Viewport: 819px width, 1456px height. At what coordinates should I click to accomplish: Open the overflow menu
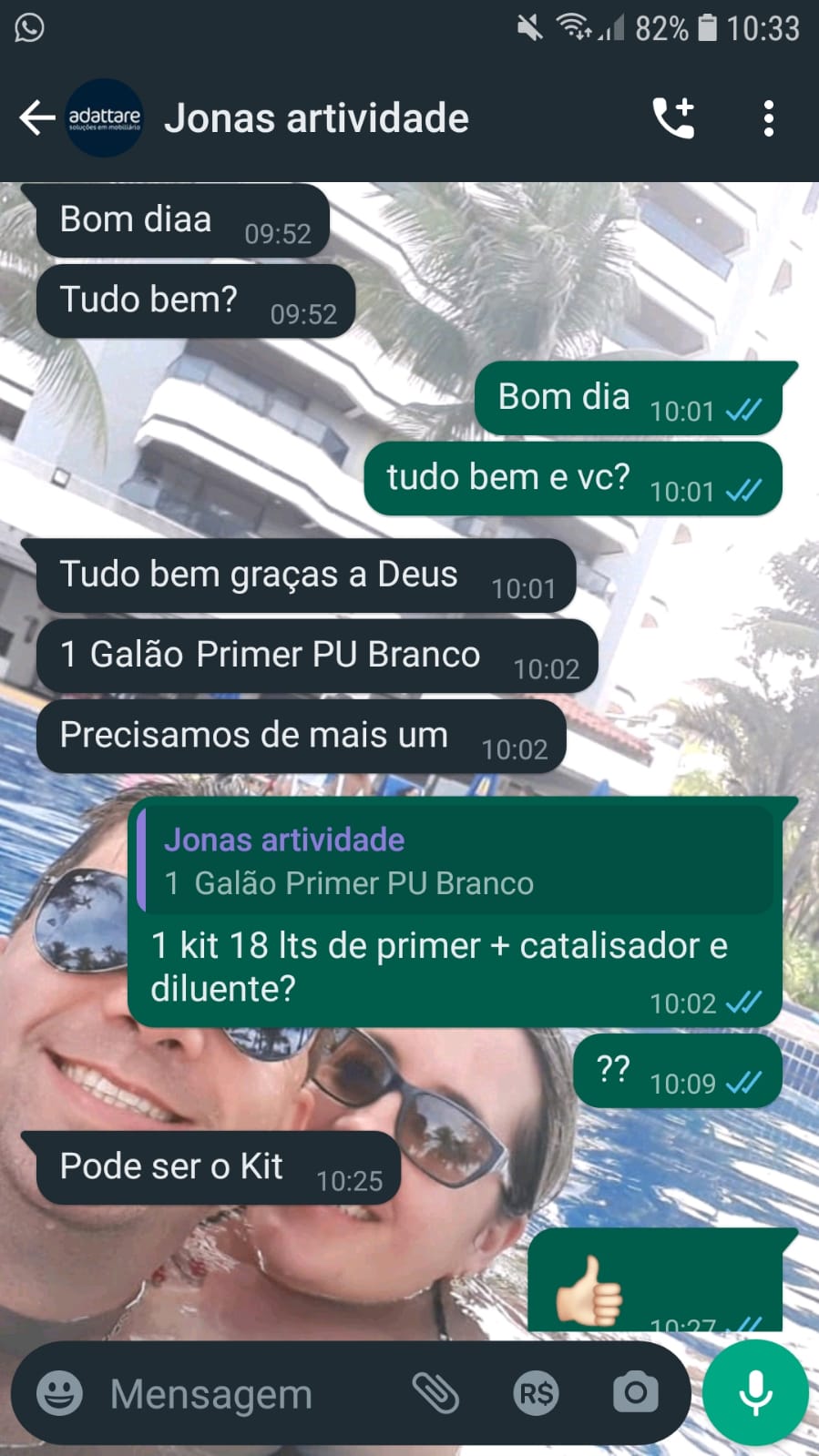(x=769, y=118)
